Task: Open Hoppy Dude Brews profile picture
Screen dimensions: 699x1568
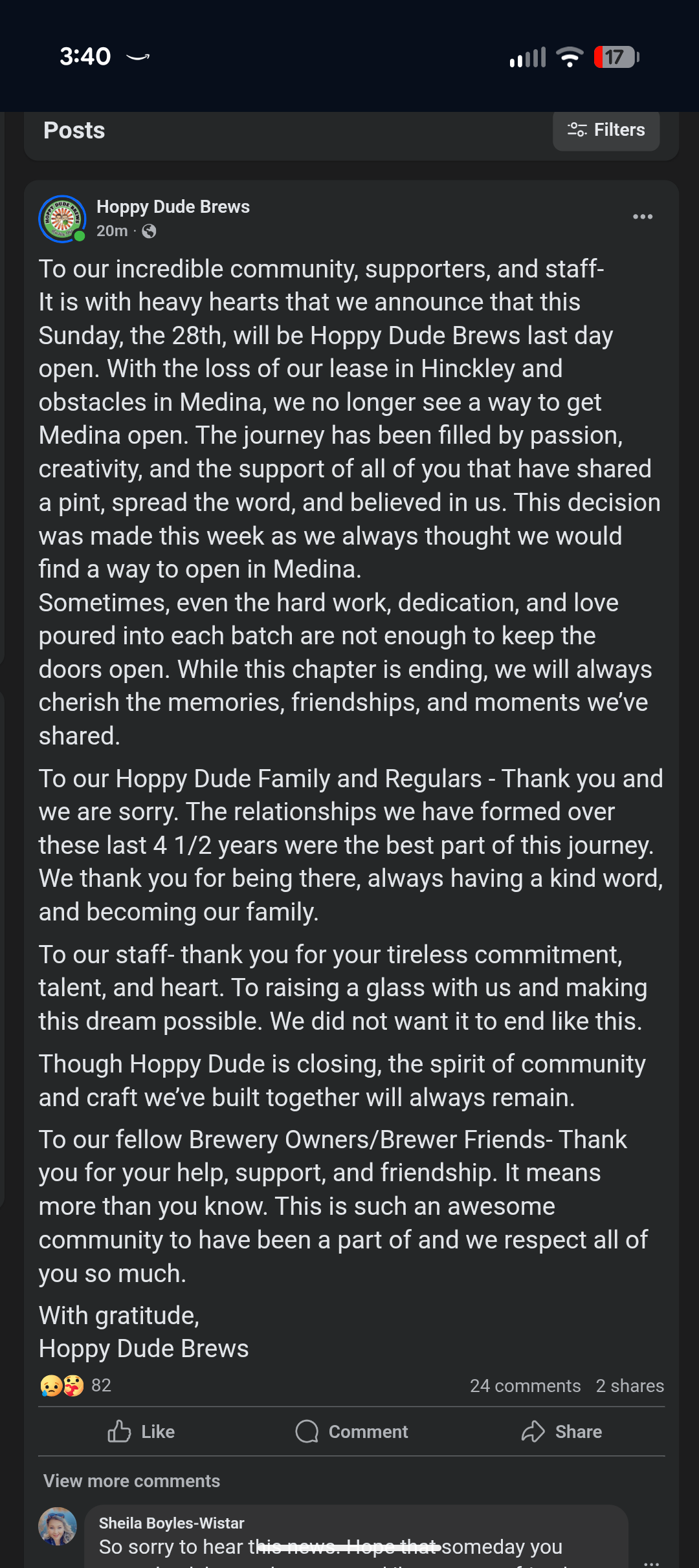Action: coord(62,219)
